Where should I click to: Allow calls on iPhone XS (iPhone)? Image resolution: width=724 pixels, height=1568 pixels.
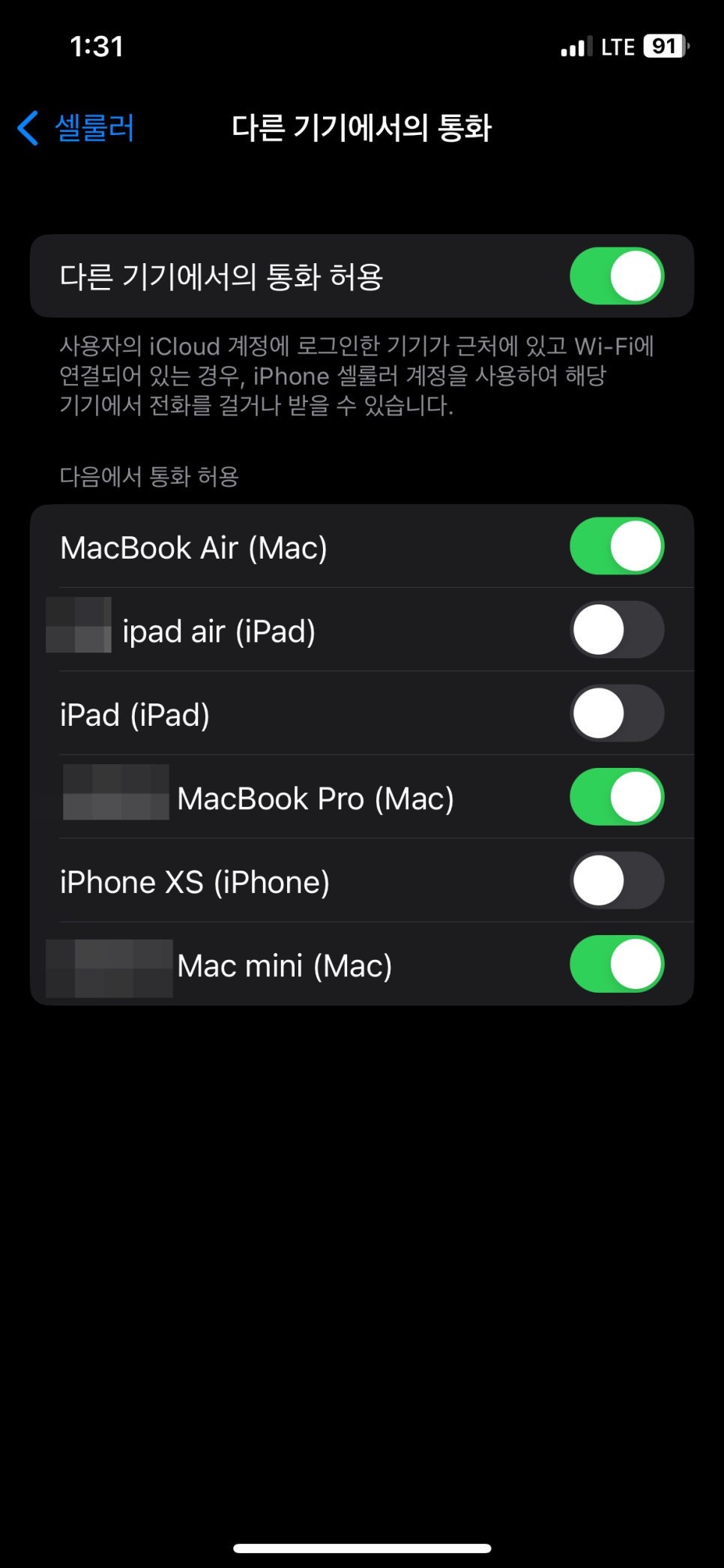(616, 881)
